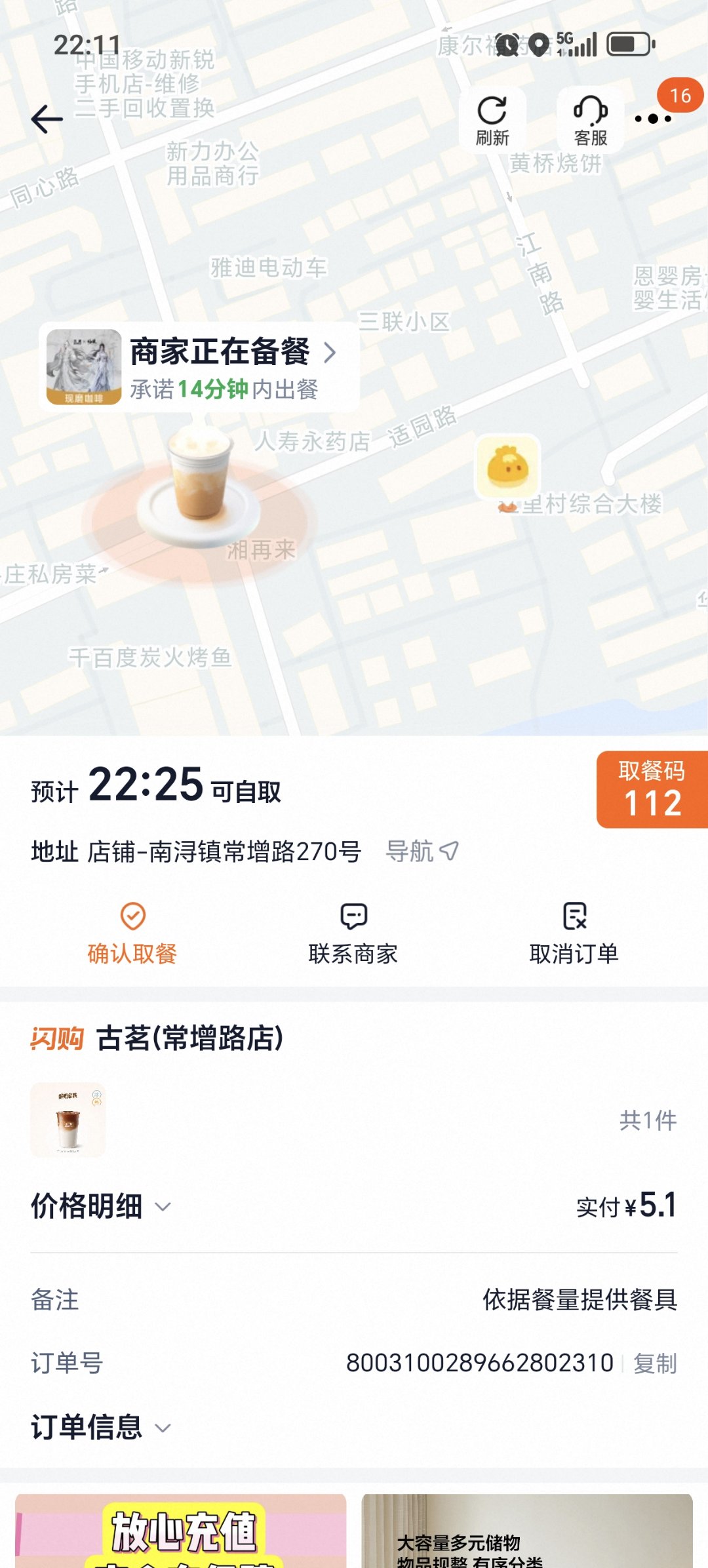Tap the back arrow at top left
Viewport: 708px width, 1568px height.
(47, 118)
